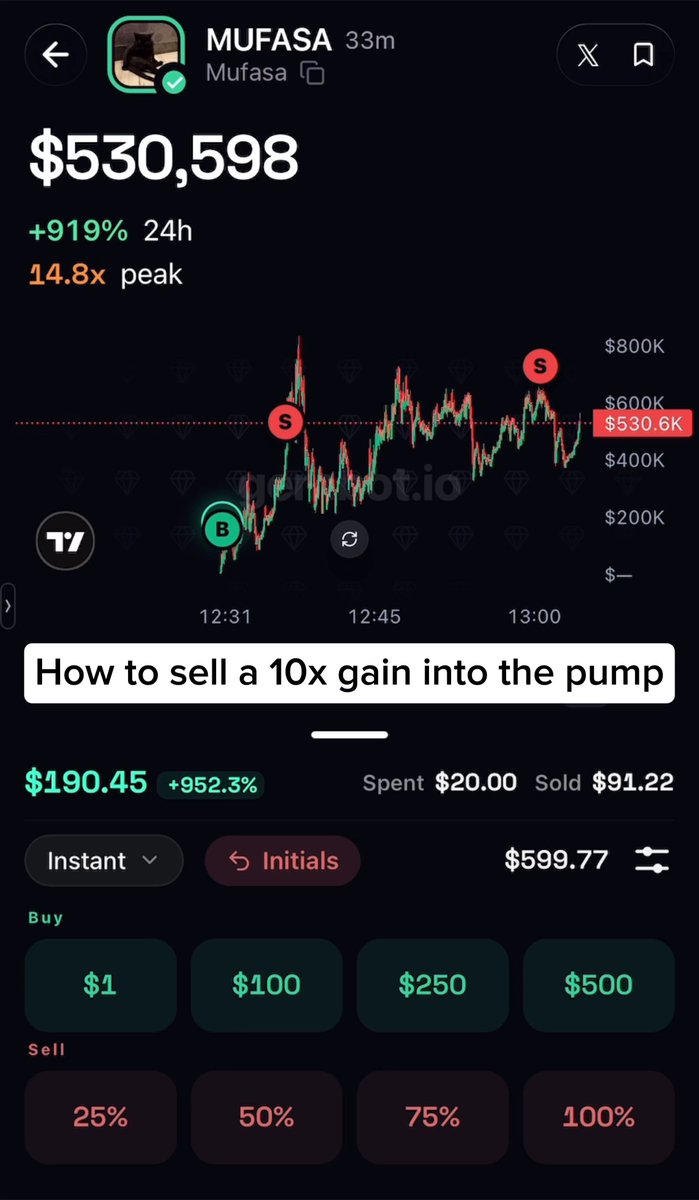Buy $100 of MUFASA

(x=267, y=985)
